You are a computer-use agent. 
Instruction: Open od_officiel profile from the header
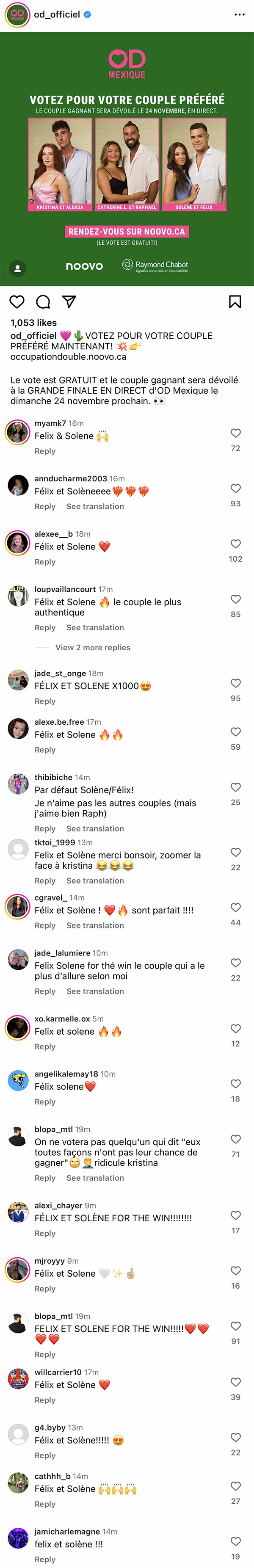[57, 15]
